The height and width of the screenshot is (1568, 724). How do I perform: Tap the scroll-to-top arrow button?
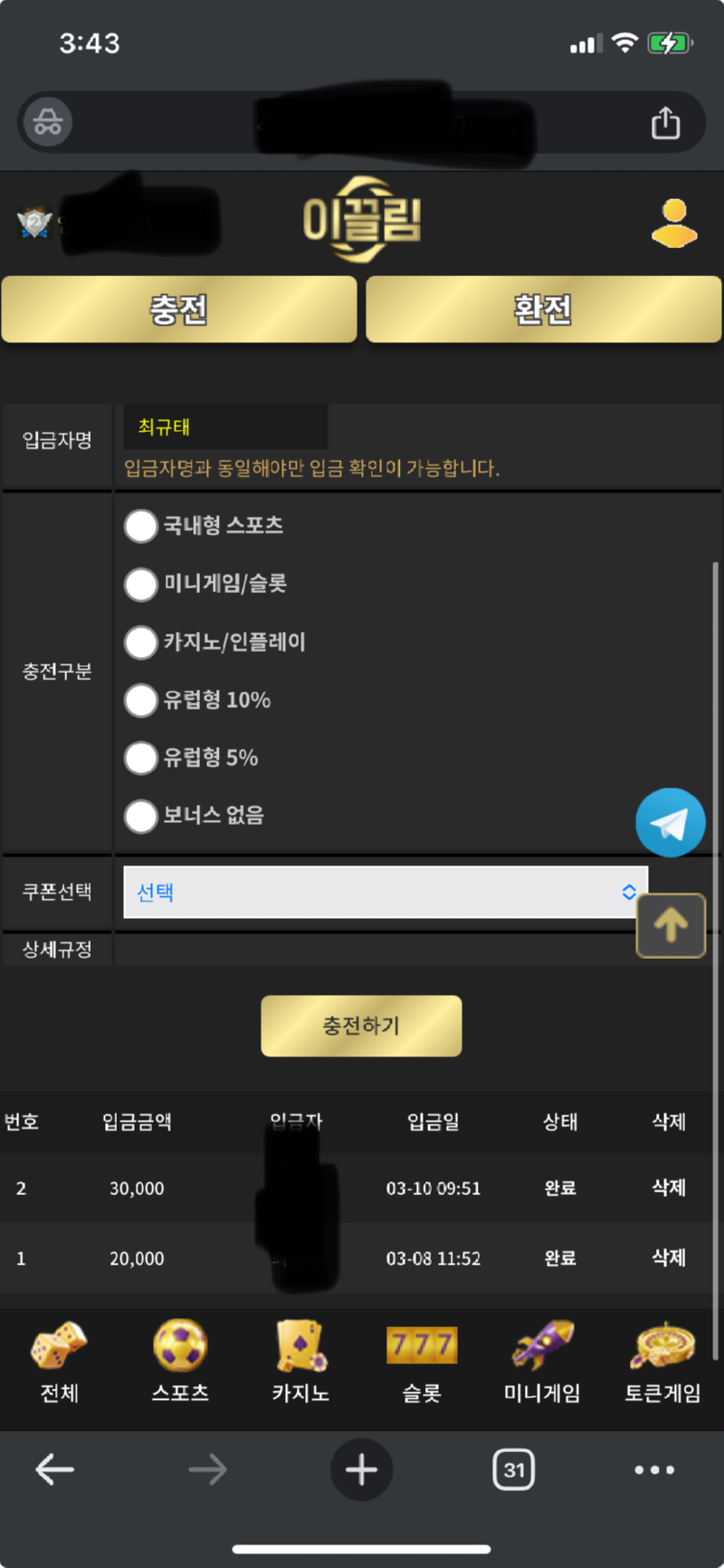pos(671,925)
